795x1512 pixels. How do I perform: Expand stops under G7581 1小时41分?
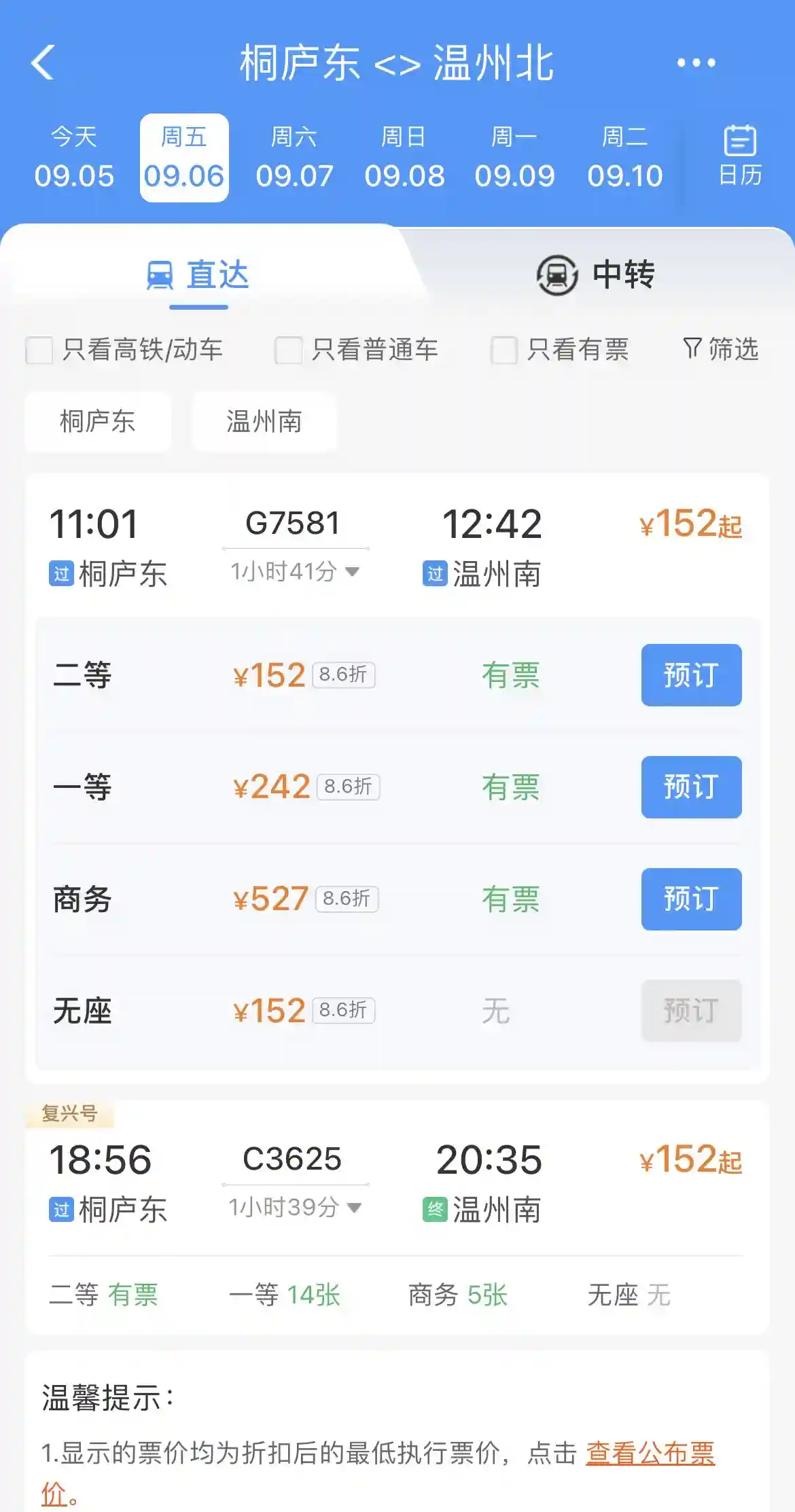[295, 572]
